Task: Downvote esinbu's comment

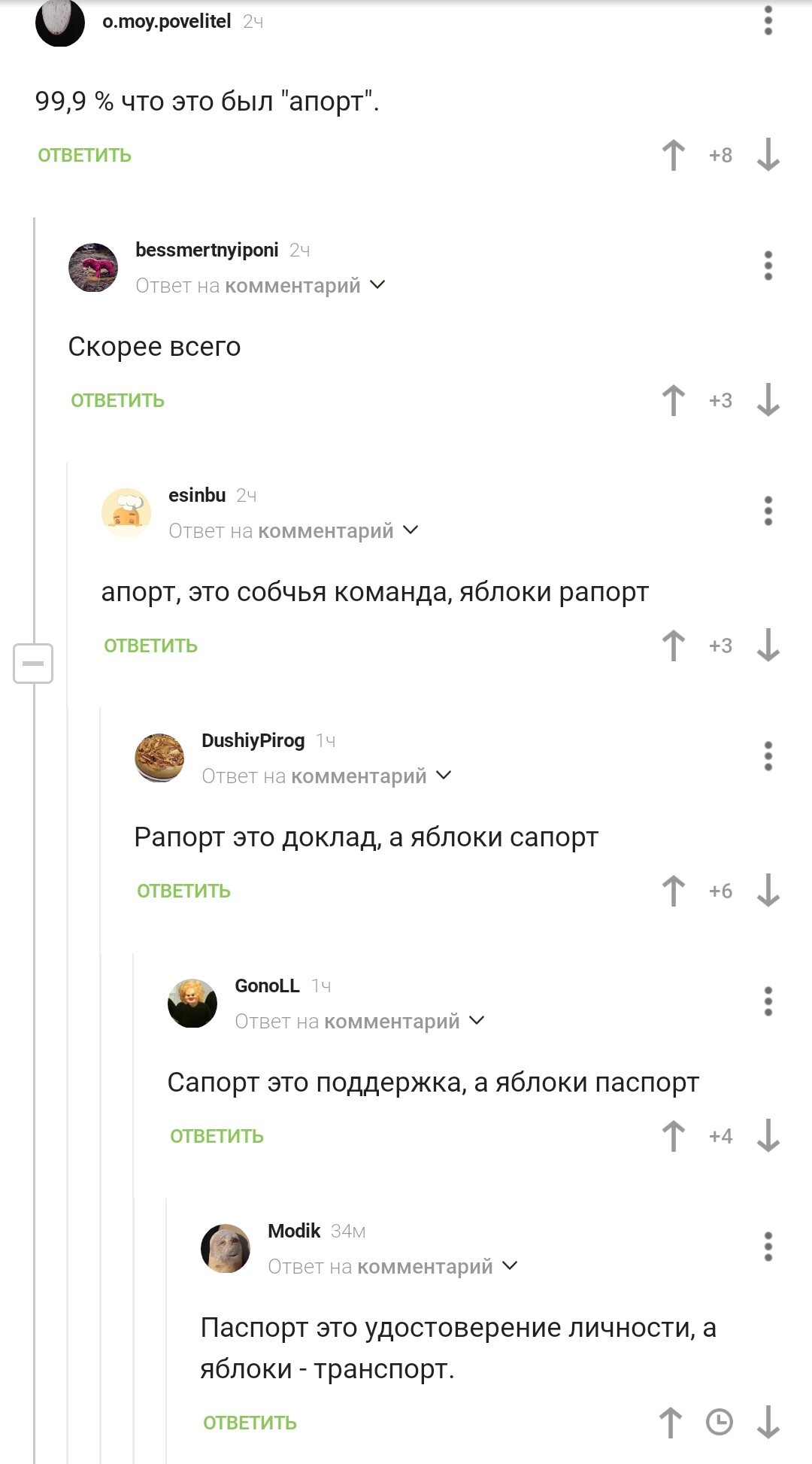Action: pyautogui.click(x=768, y=646)
